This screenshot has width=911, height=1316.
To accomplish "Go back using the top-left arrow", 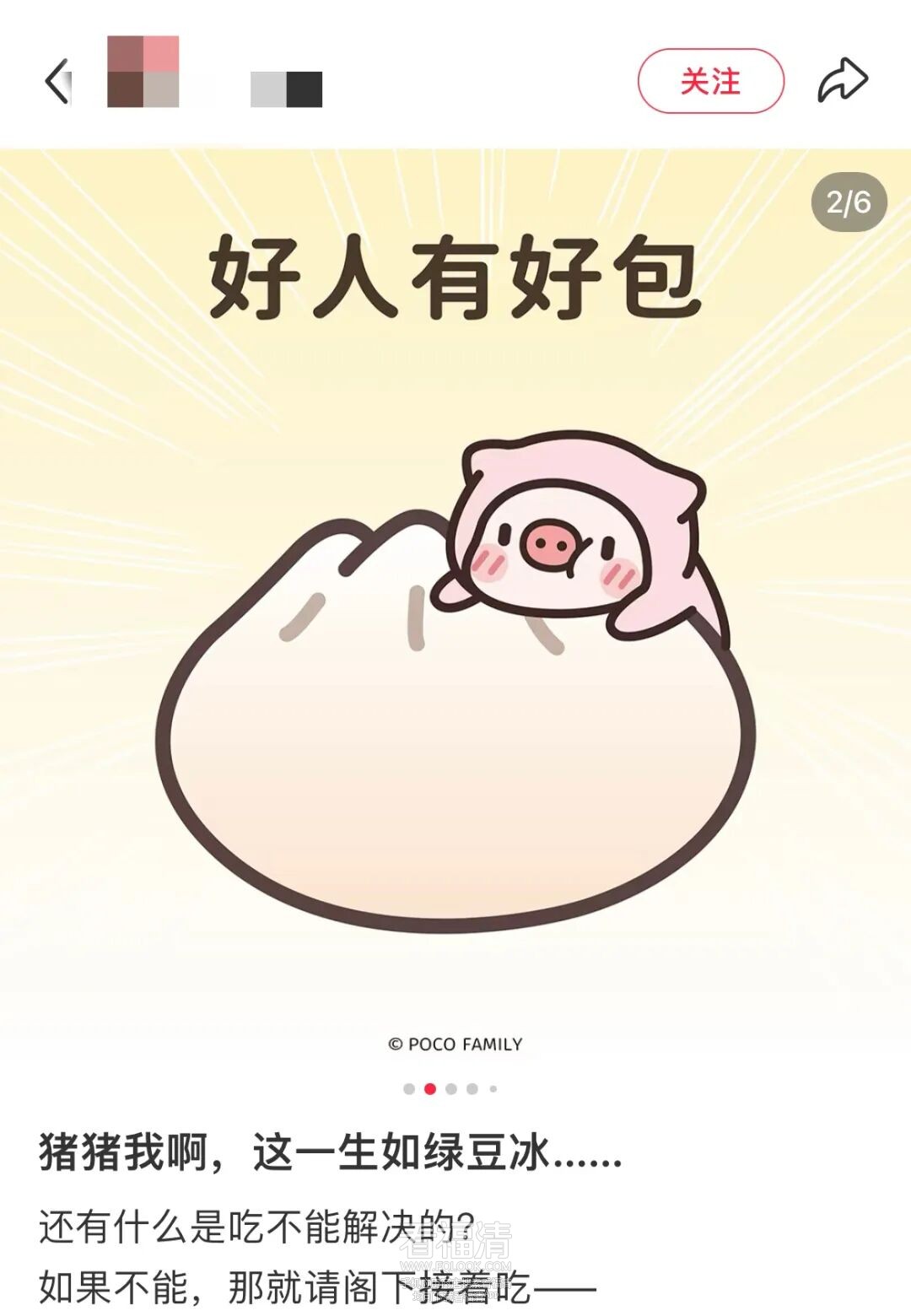I will point(57,82).
